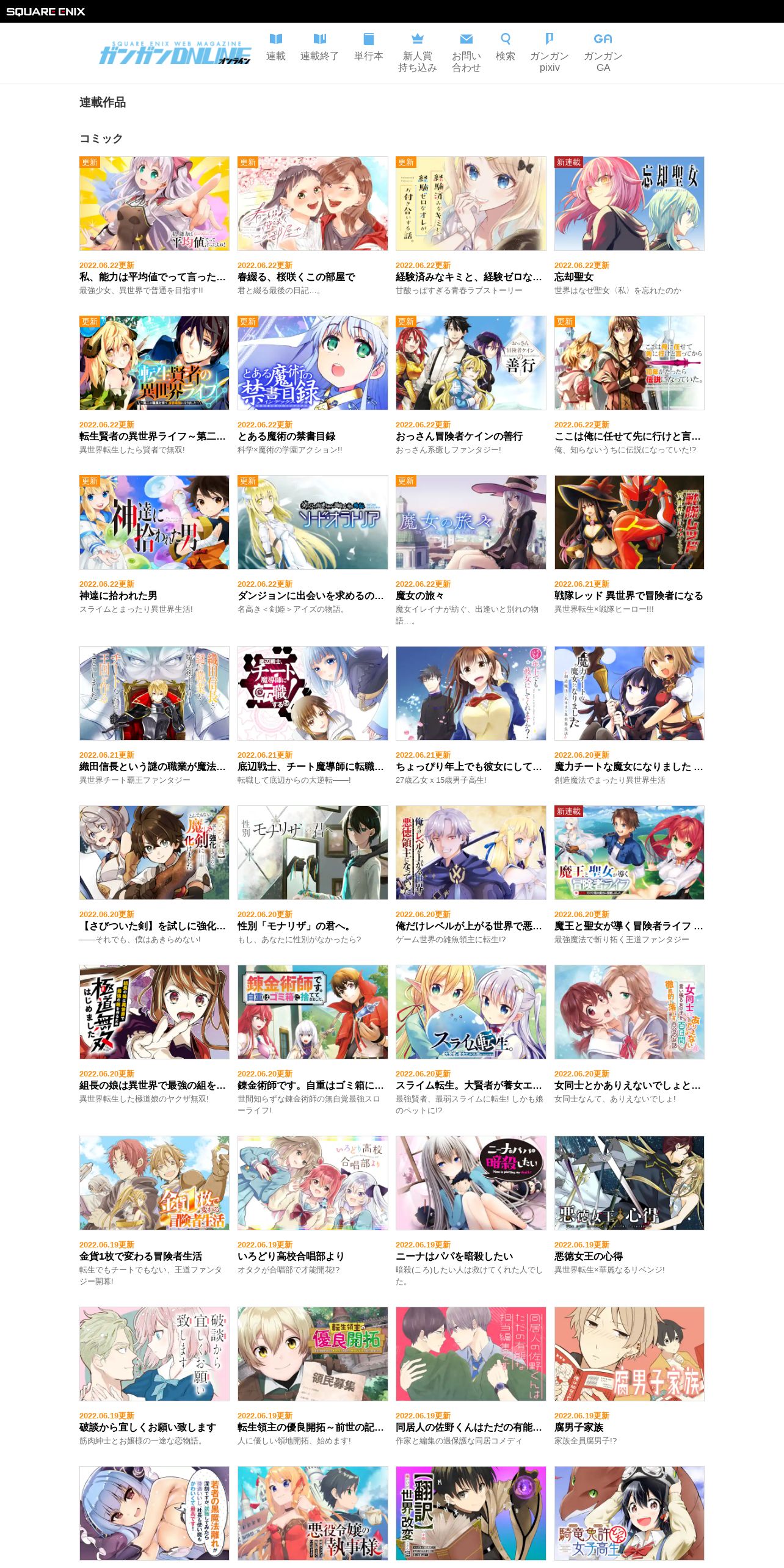The width and height of the screenshot is (784, 1568).
Task: Open the 連載 navigation item
Action: [275, 48]
